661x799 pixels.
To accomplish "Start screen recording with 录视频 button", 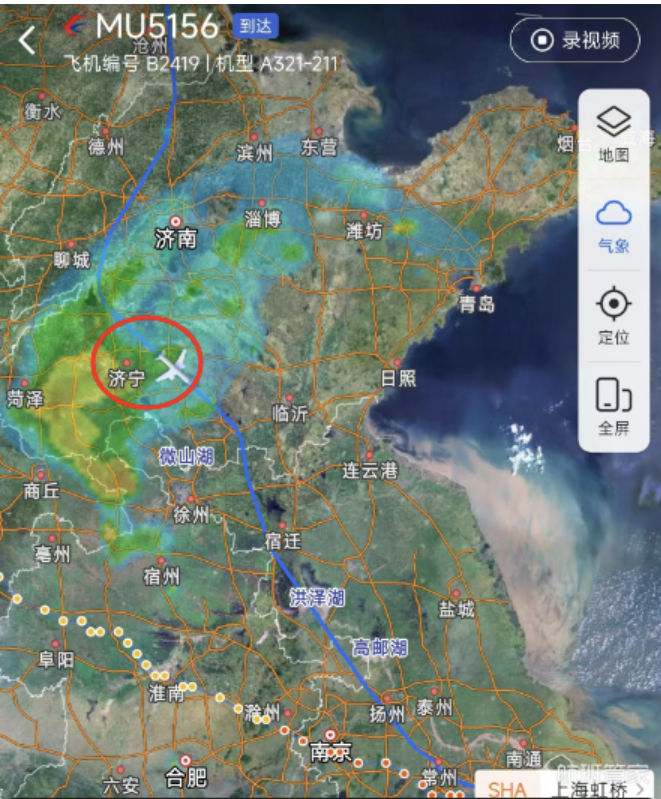I will (x=574, y=40).
